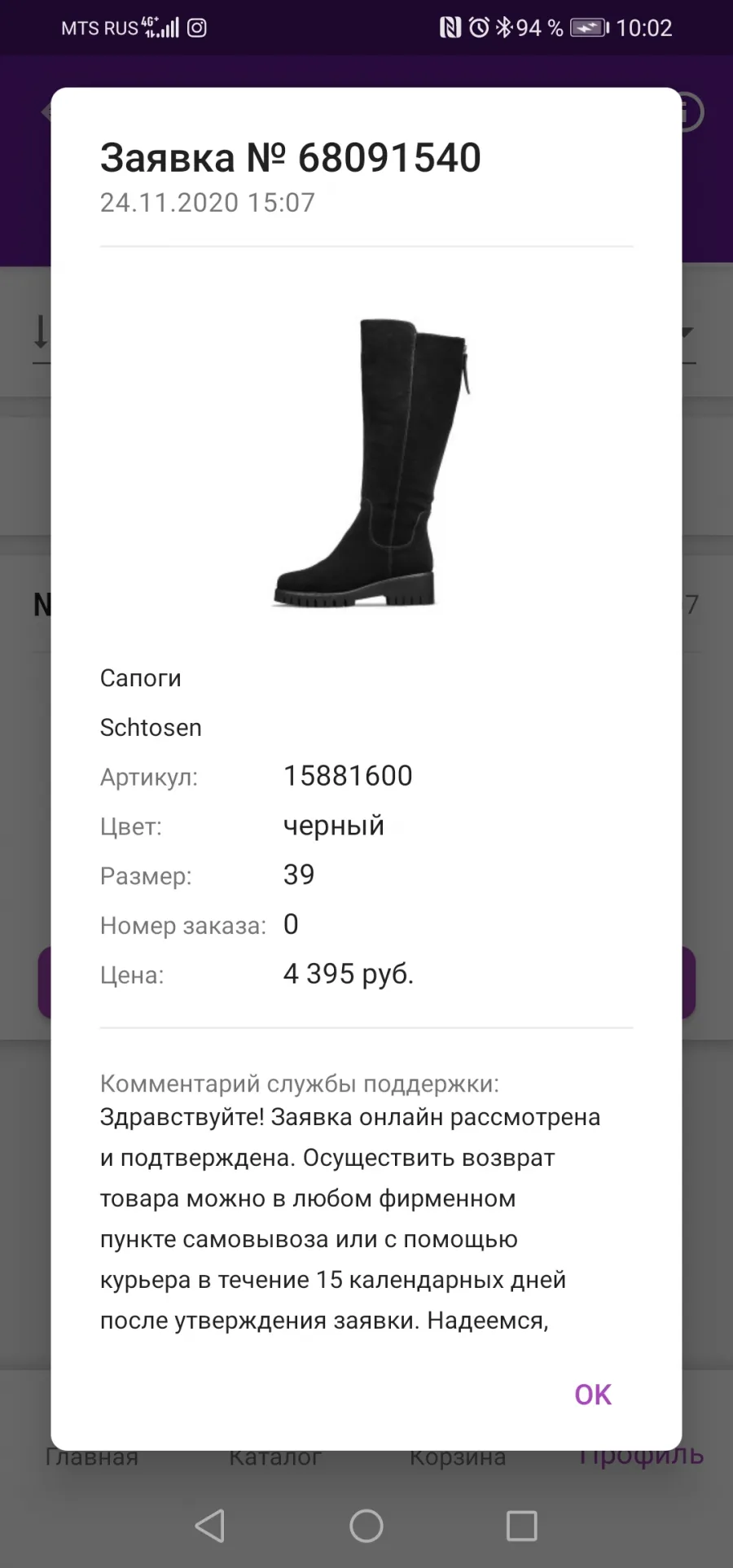Go to the system home screen
733x1568 pixels.
tap(366, 1526)
